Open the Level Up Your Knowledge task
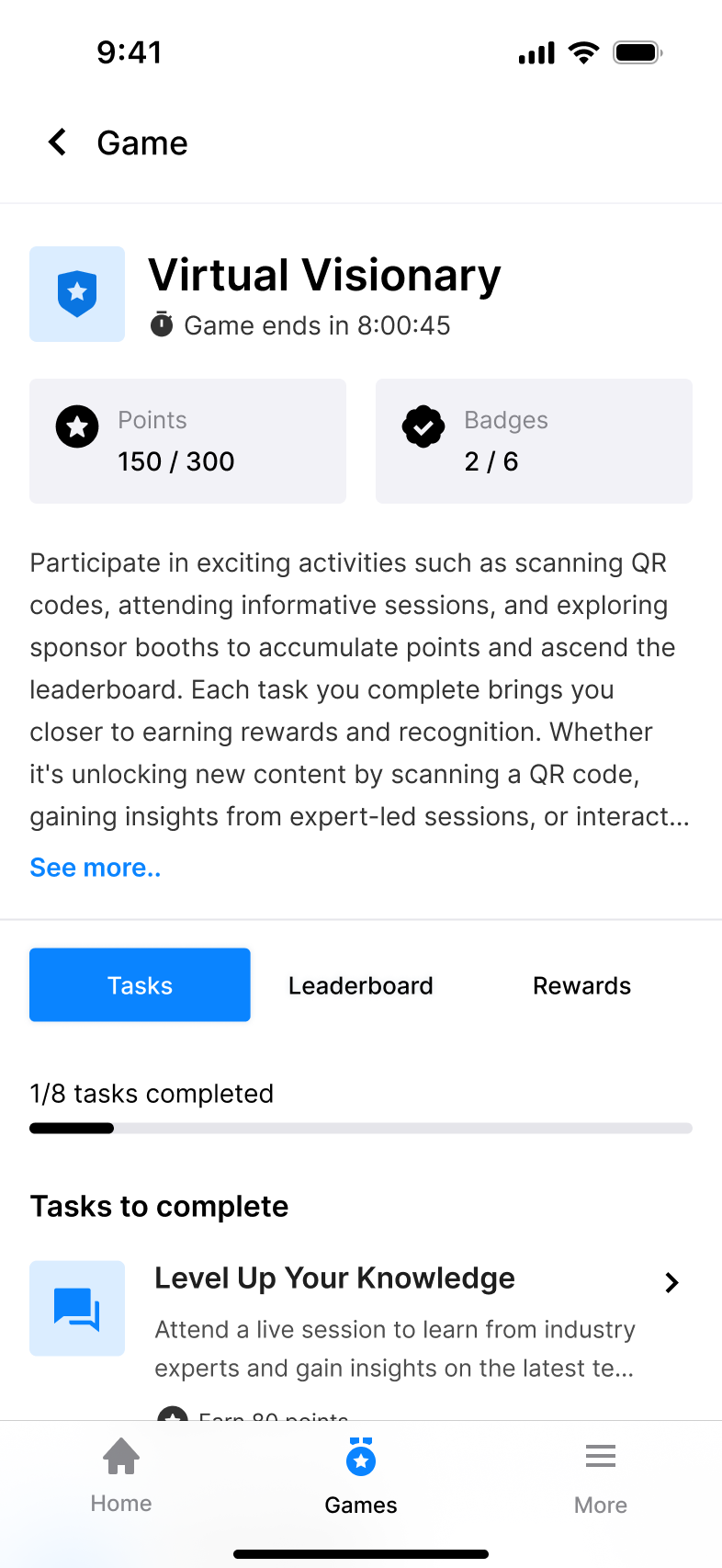The image size is (722, 1568). point(335,1278)
